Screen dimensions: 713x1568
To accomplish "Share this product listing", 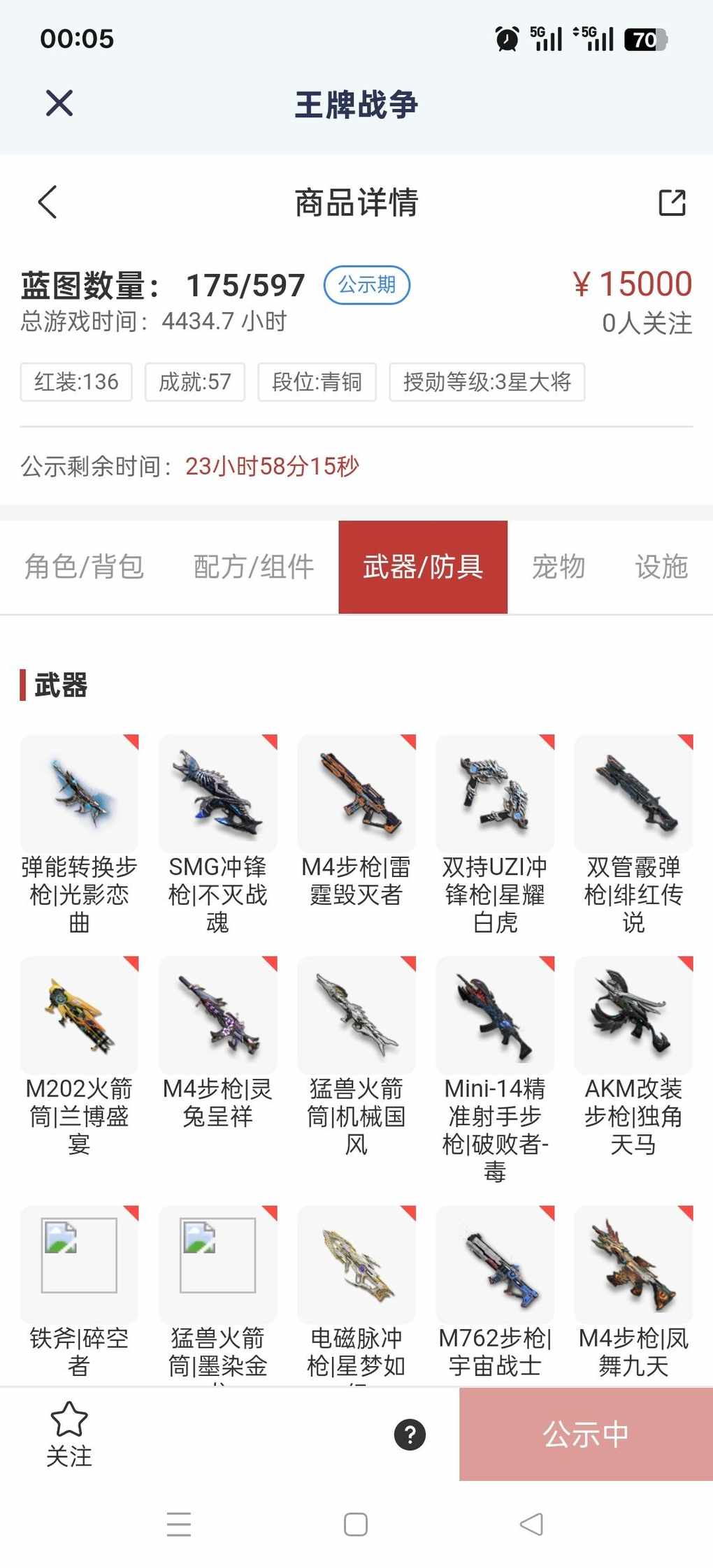I will click(672, 203).
